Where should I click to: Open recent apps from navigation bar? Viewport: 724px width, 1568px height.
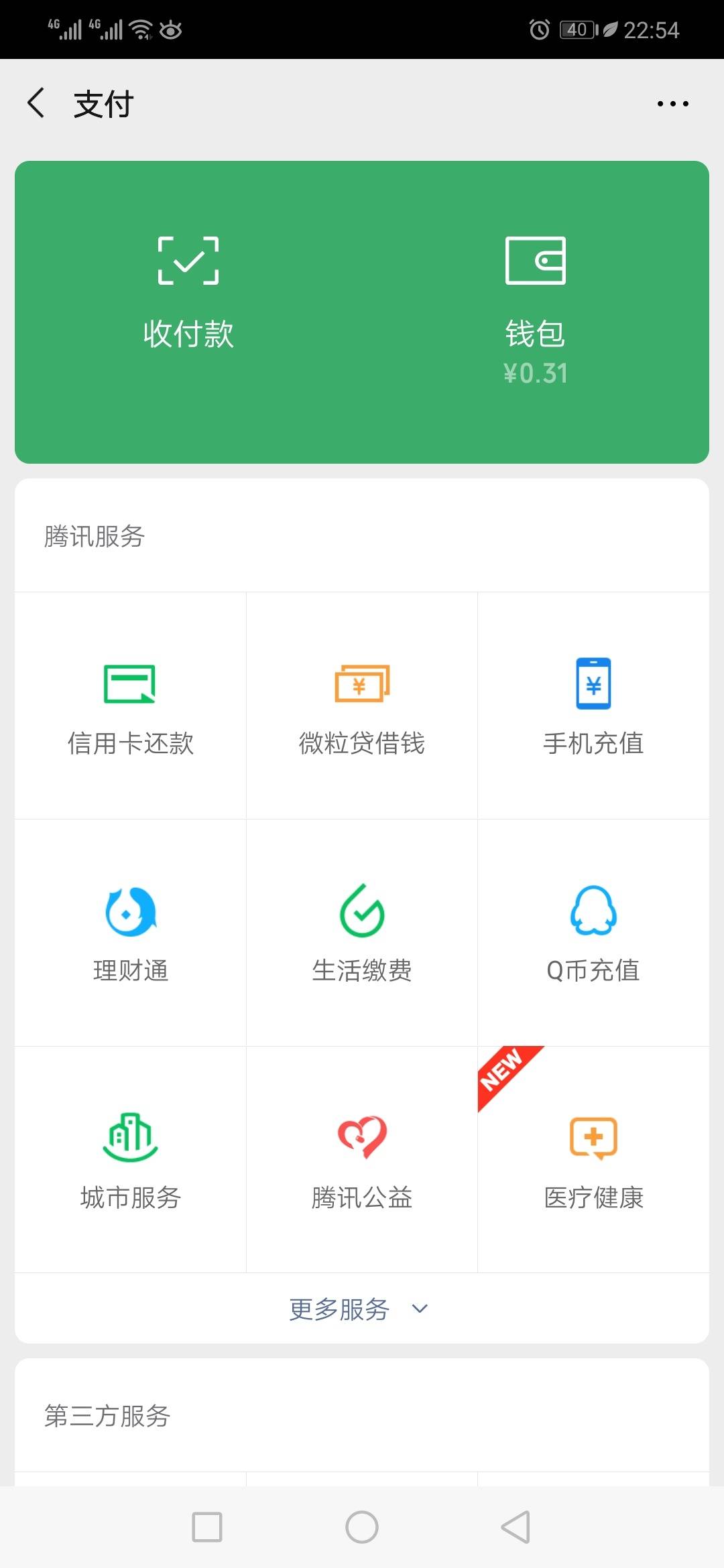[x=207, y=1527]
